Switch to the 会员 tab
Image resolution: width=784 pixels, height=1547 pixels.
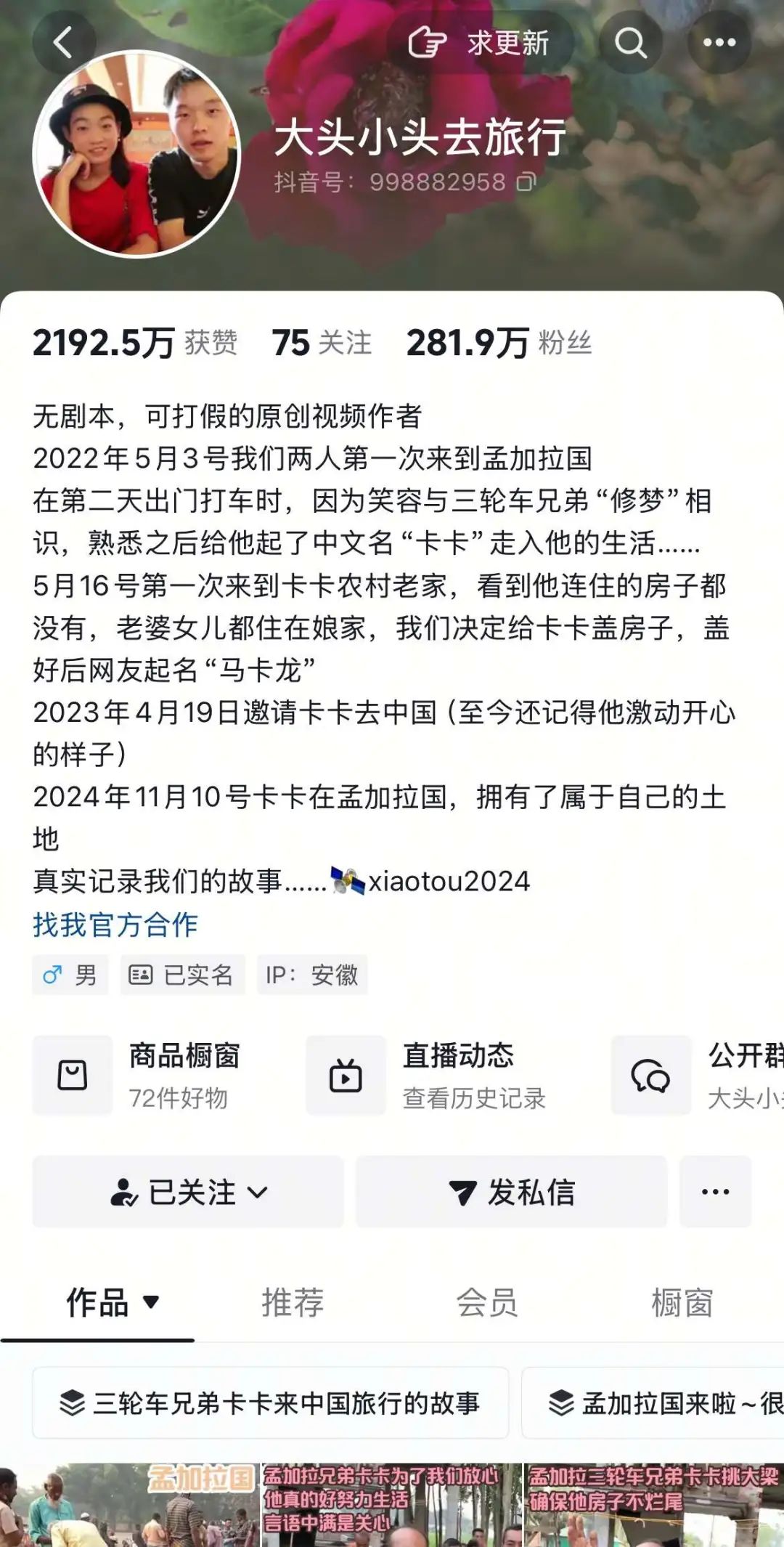[486, 1302]
